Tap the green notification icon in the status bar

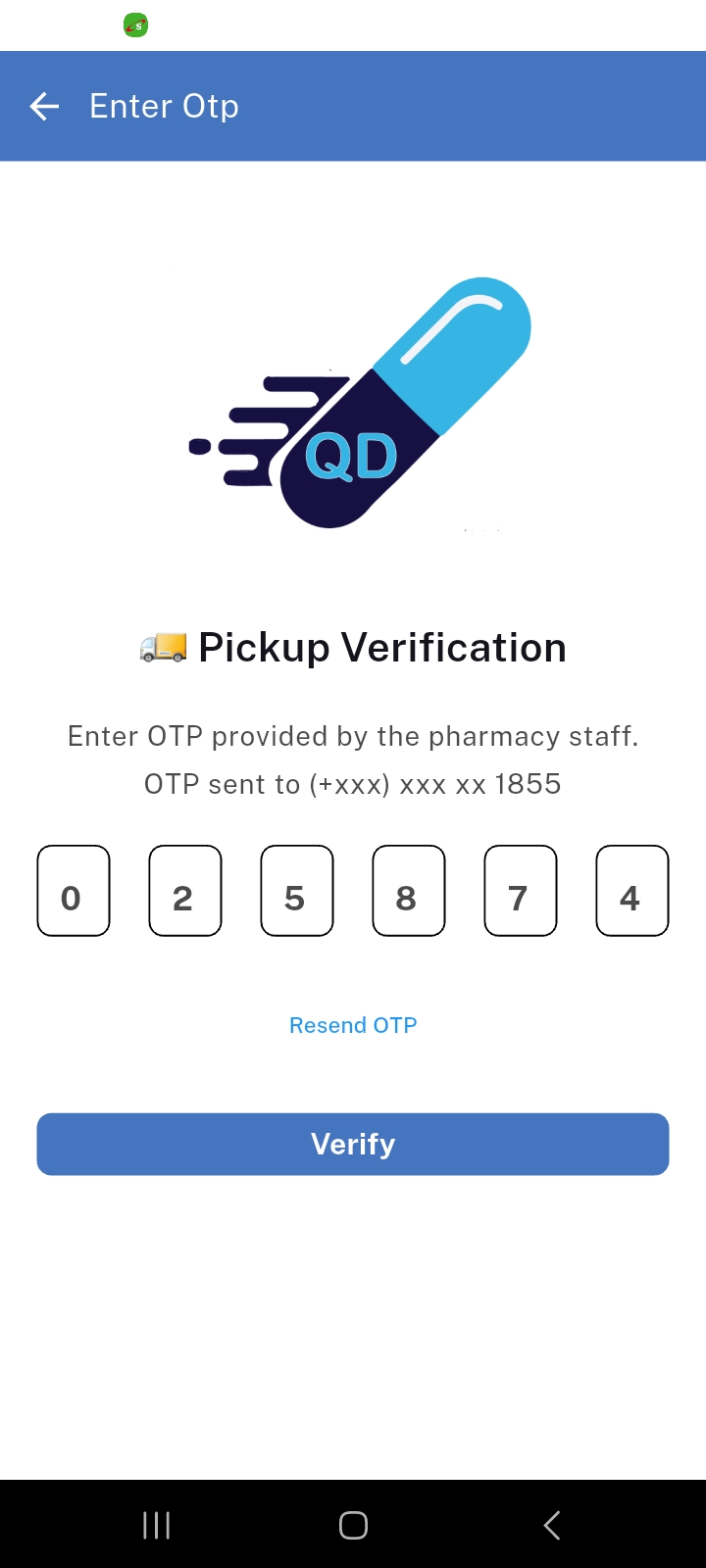(x=135, y=24)
